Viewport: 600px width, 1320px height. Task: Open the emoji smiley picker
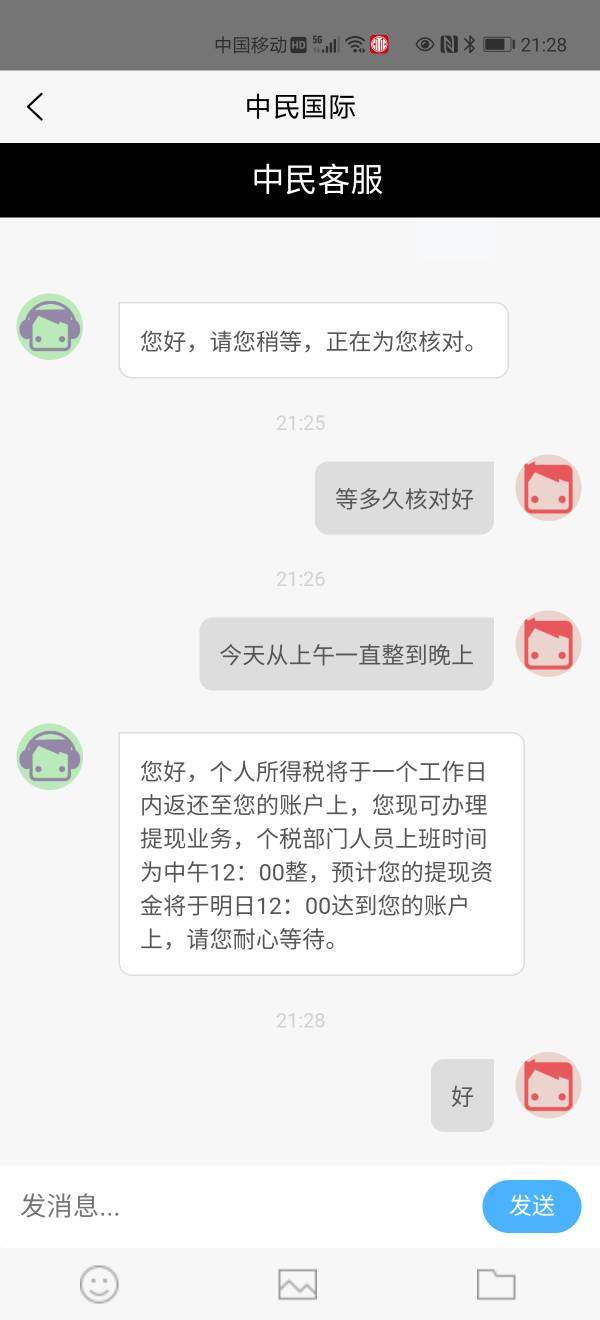(99, 1284)
